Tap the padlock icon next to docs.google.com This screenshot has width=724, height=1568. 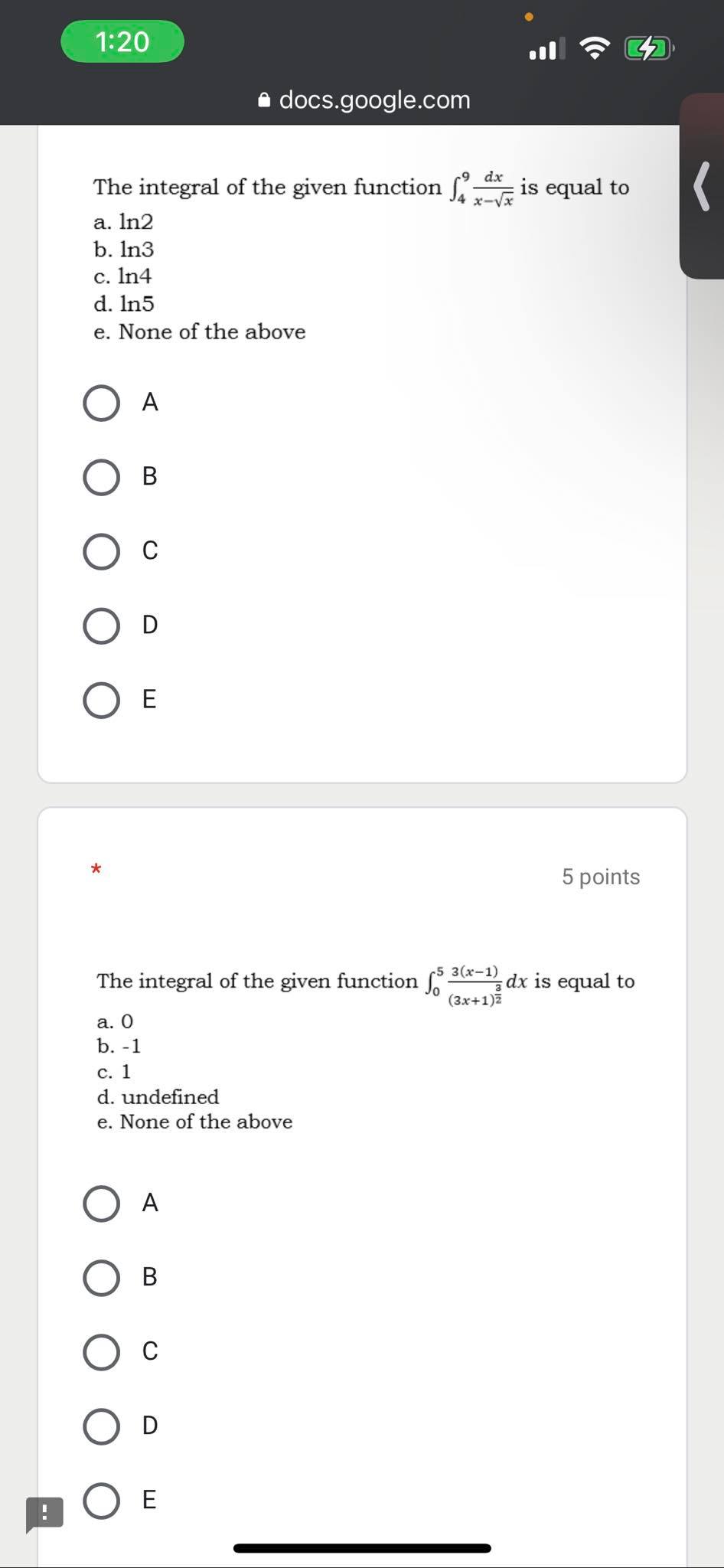click(264, 100)
